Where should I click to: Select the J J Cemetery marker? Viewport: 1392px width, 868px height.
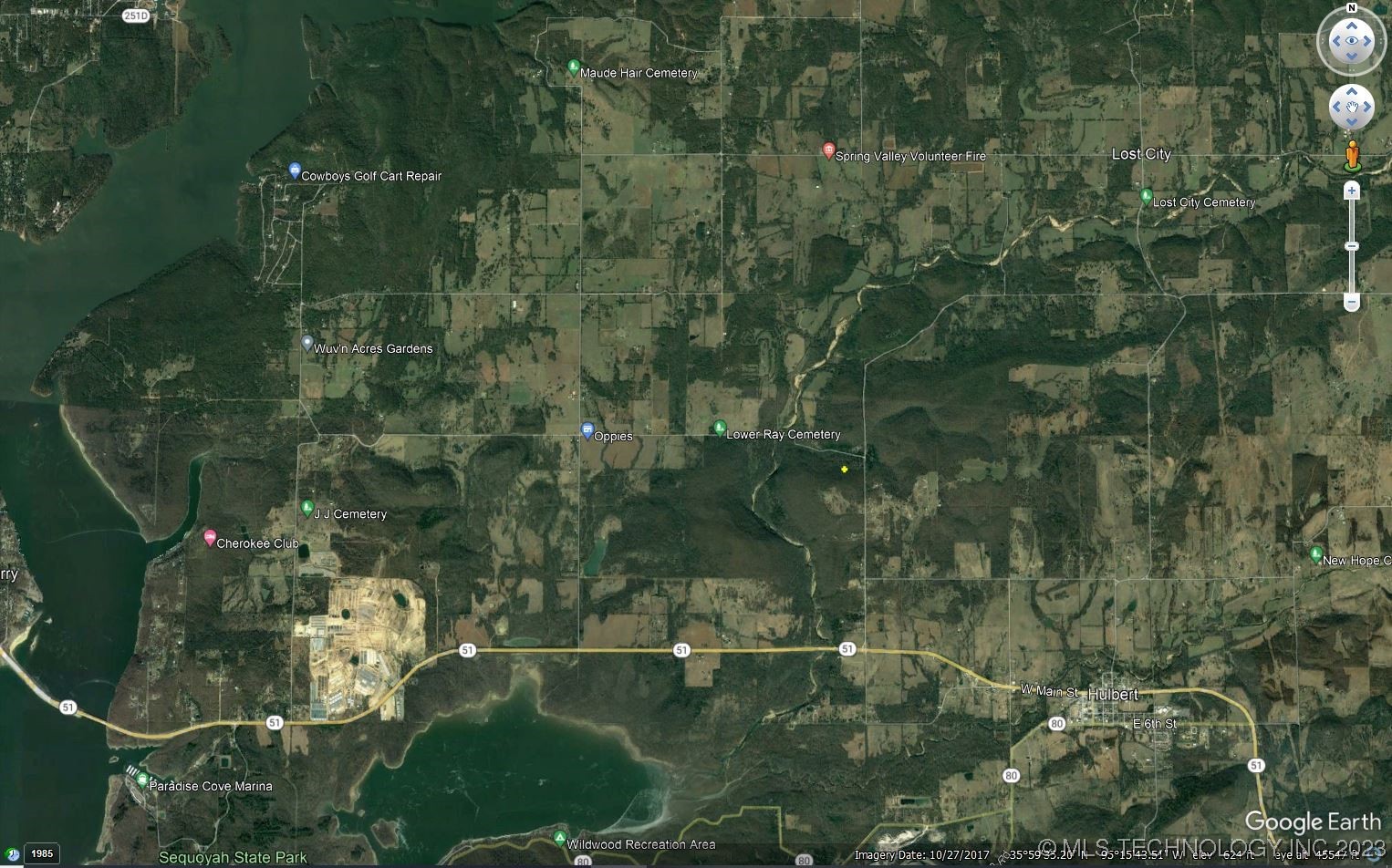tap(307, 507)
